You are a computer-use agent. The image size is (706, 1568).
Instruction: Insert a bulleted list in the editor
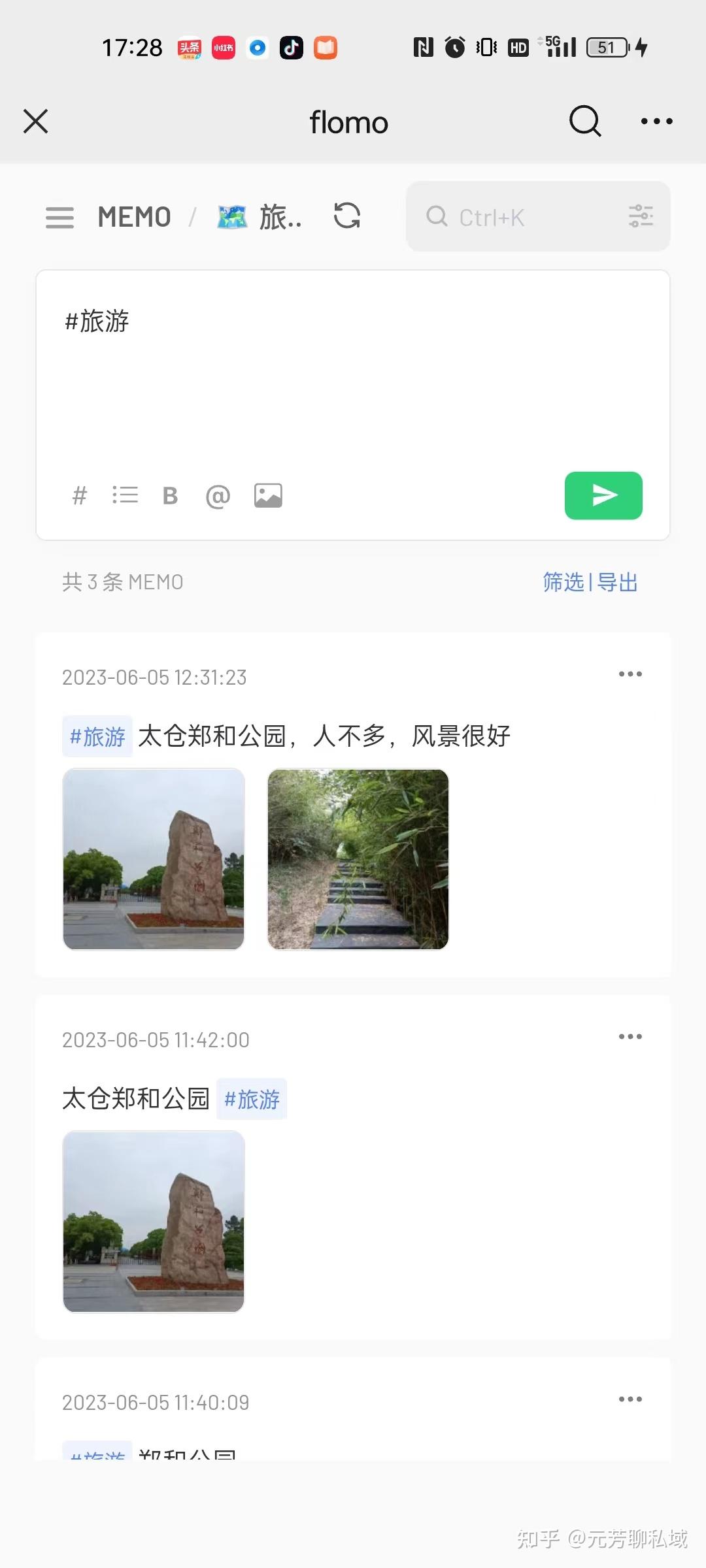point(126,496)
